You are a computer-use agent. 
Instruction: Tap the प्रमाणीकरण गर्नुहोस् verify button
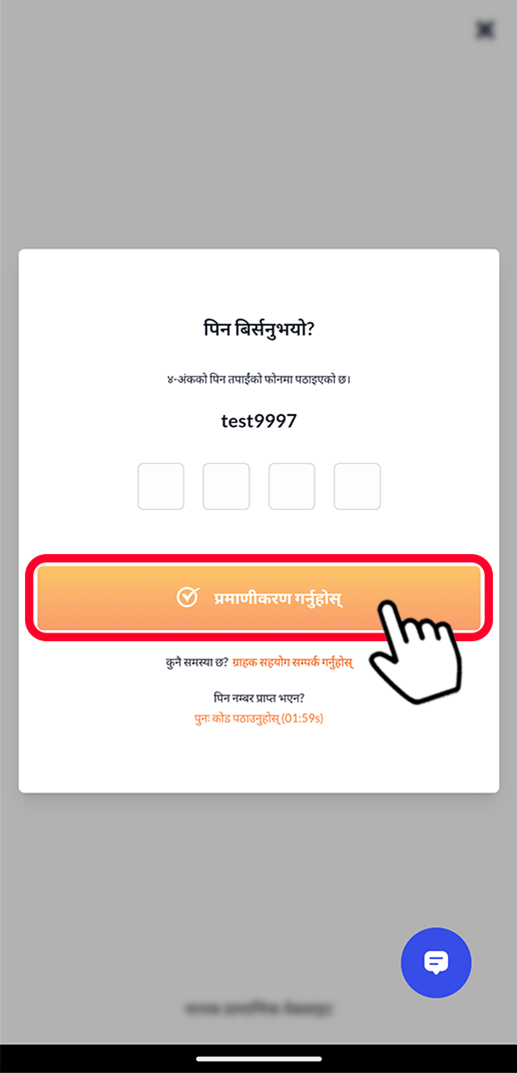tap(259, 597)
